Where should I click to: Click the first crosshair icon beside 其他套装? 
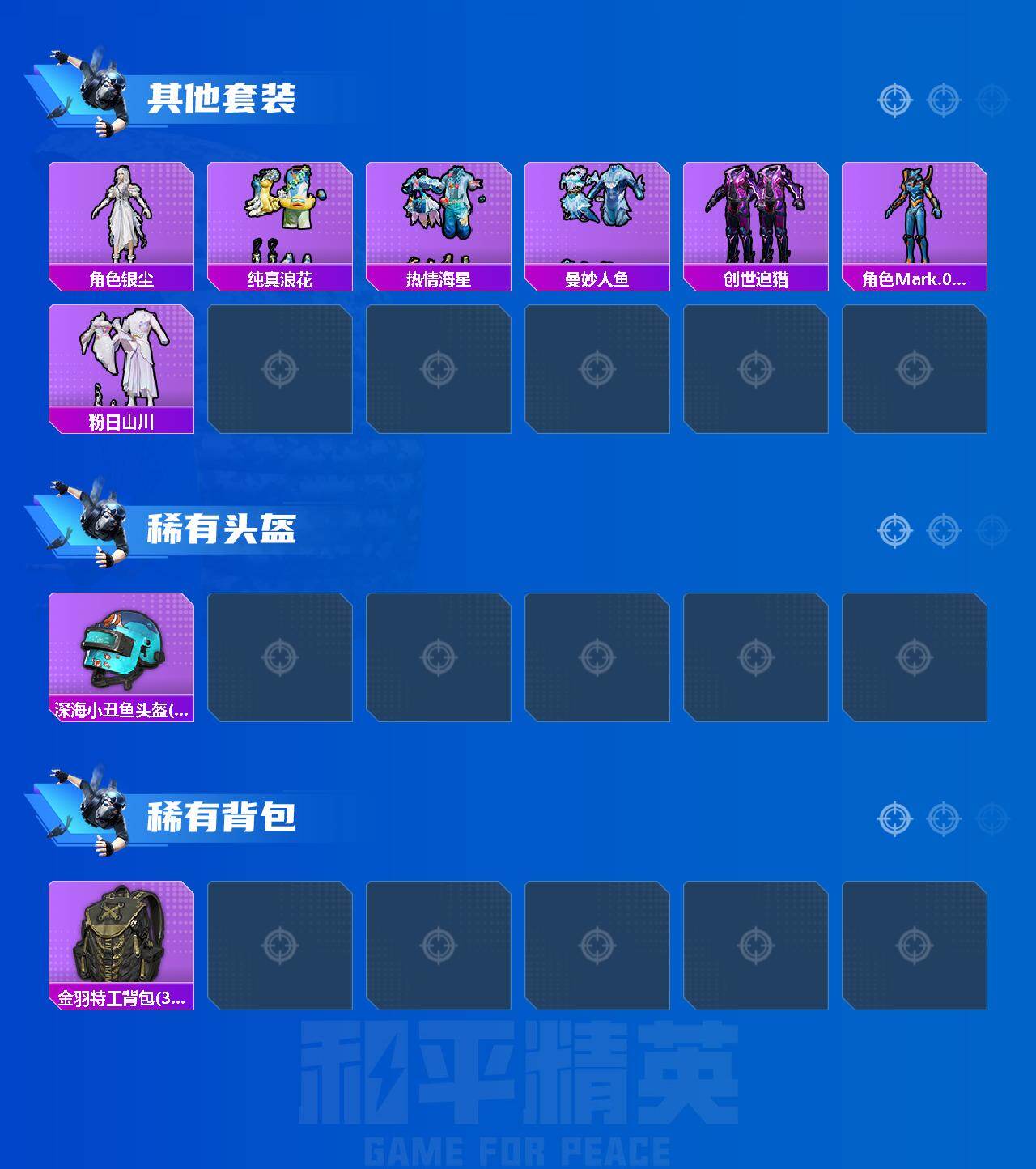[x=894, y=100]
